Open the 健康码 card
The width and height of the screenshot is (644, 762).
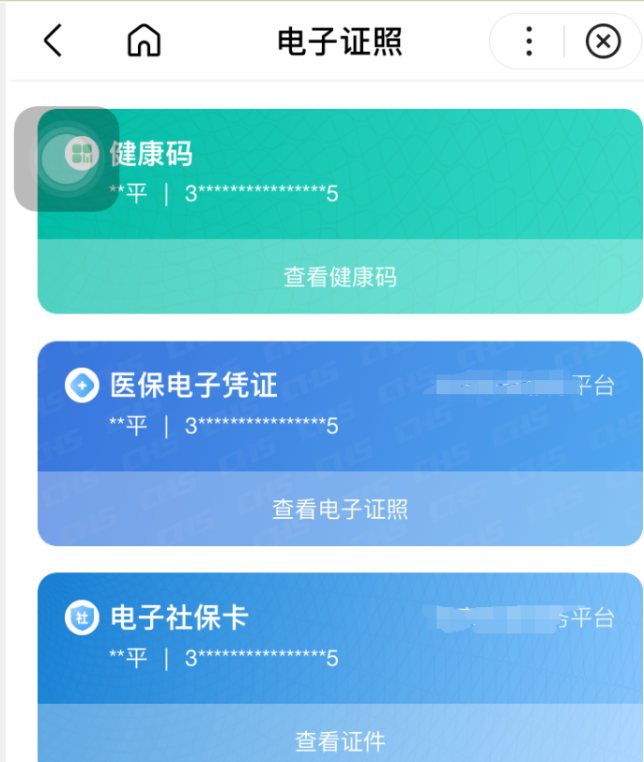(x=340, y=172)
